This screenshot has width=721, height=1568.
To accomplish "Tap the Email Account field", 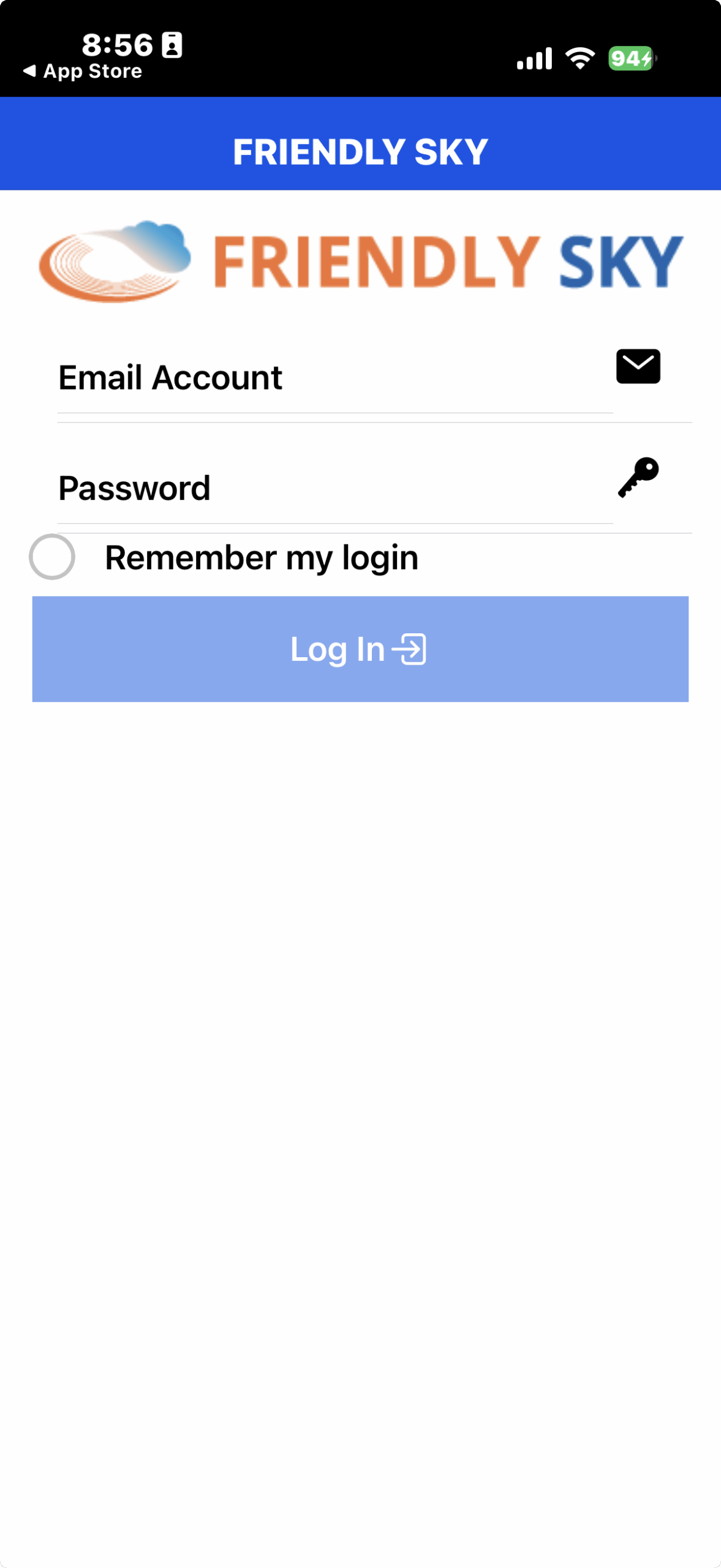I will tap(334, 378).
